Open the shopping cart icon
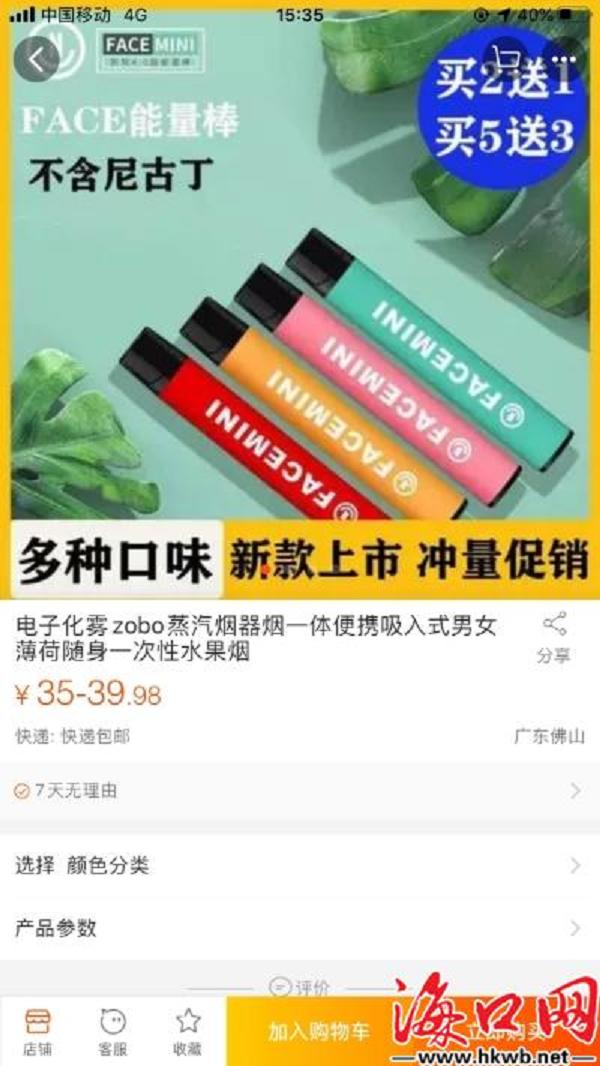 coord(509,58)
